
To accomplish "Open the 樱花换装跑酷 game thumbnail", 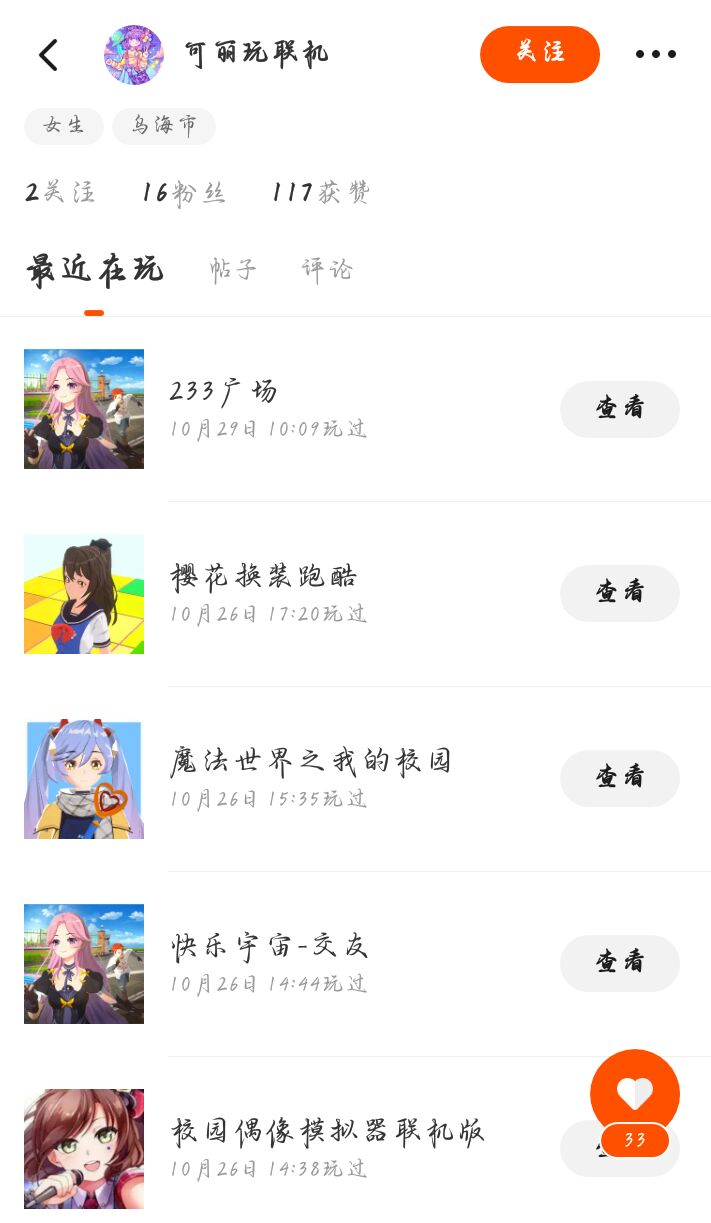I will [x=84, y=594].
